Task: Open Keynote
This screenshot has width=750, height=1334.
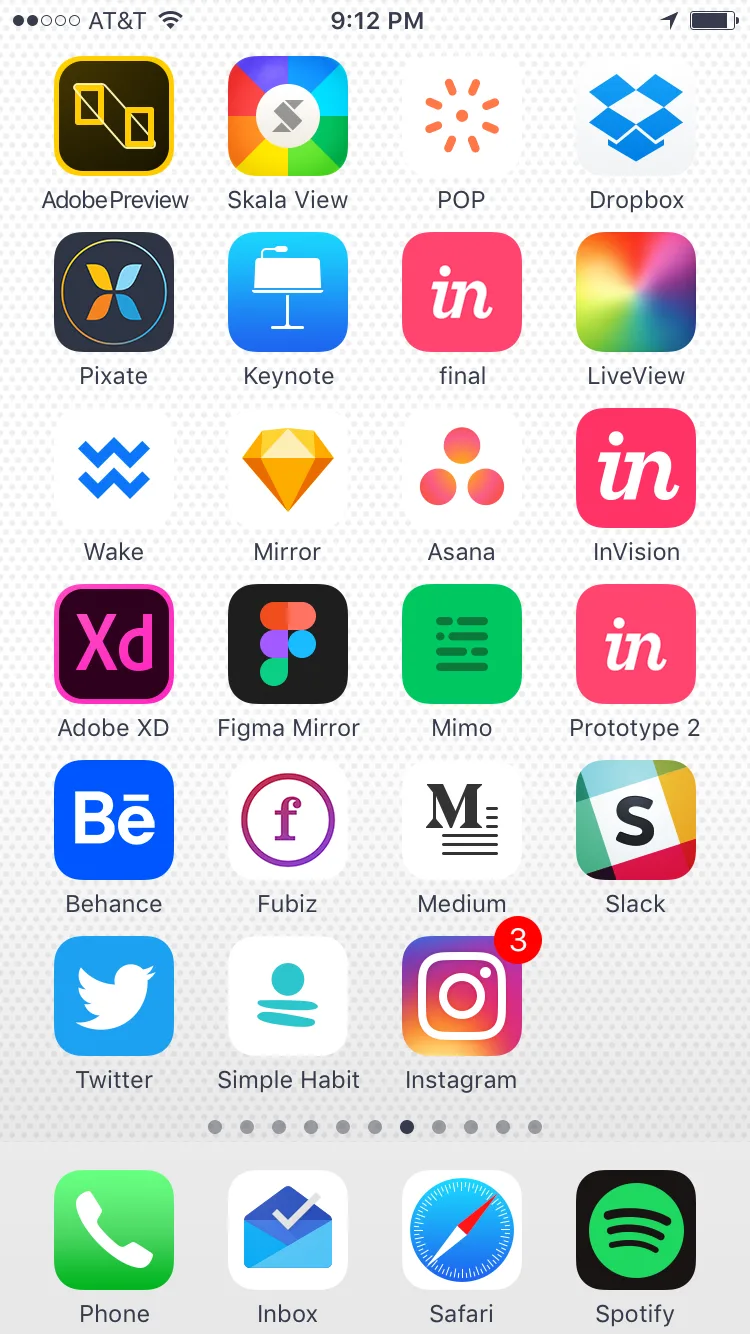Action: click(x=288, y=292)
